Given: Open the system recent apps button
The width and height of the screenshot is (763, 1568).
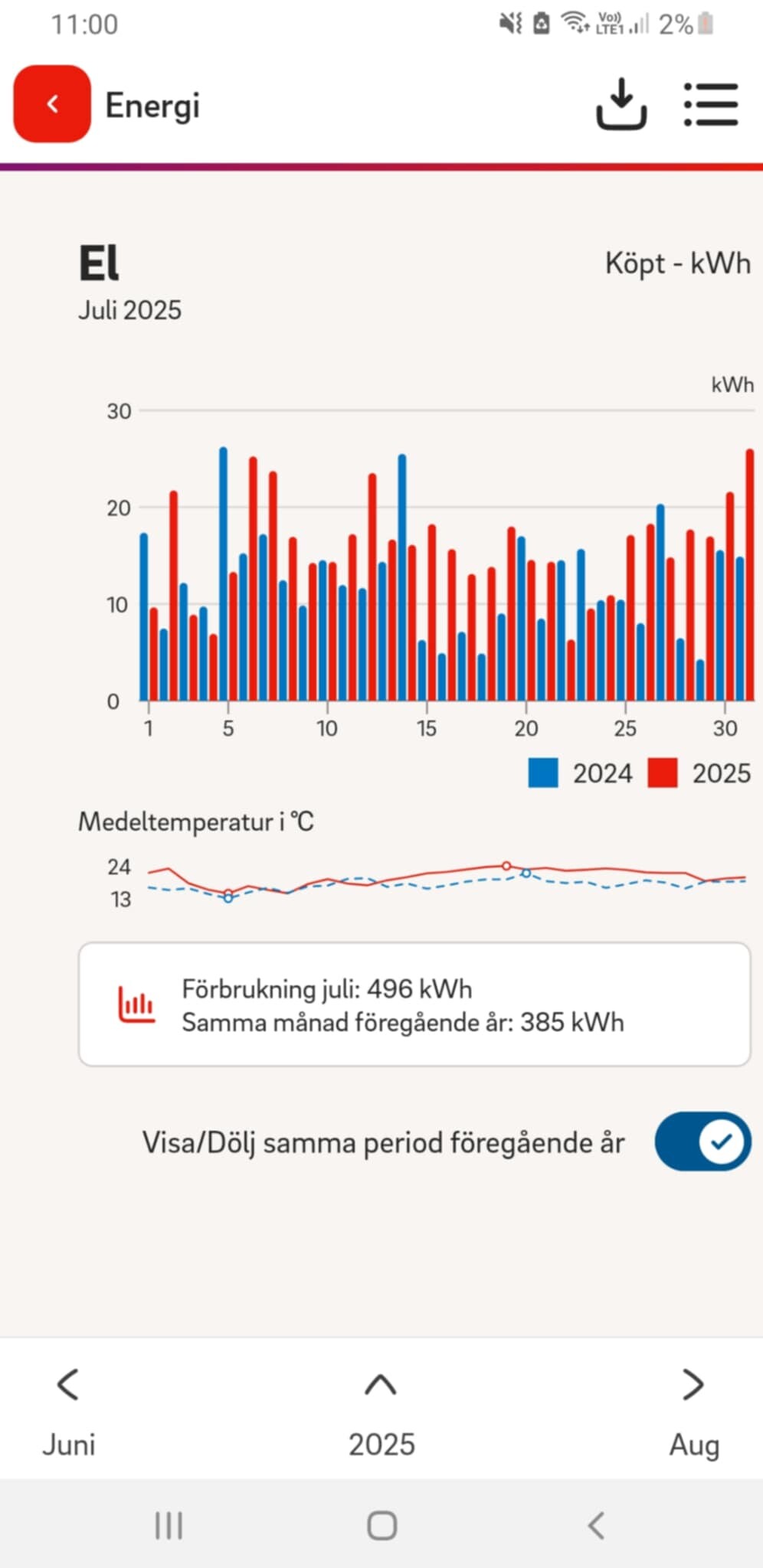Looking at the screenshot, I should coord(169,1525).
